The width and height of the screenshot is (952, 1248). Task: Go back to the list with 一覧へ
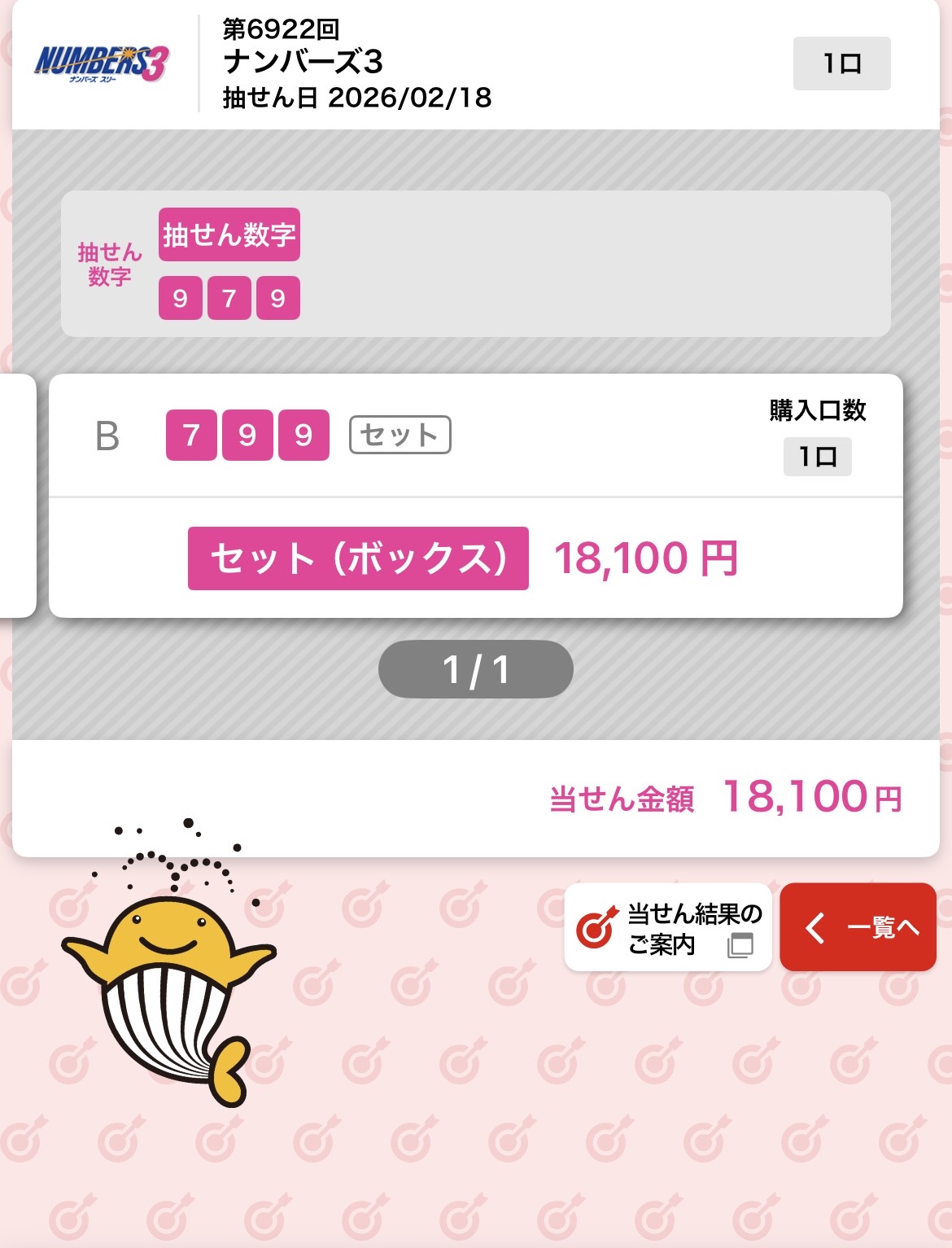pyautogui.click(x=858, y=927)
